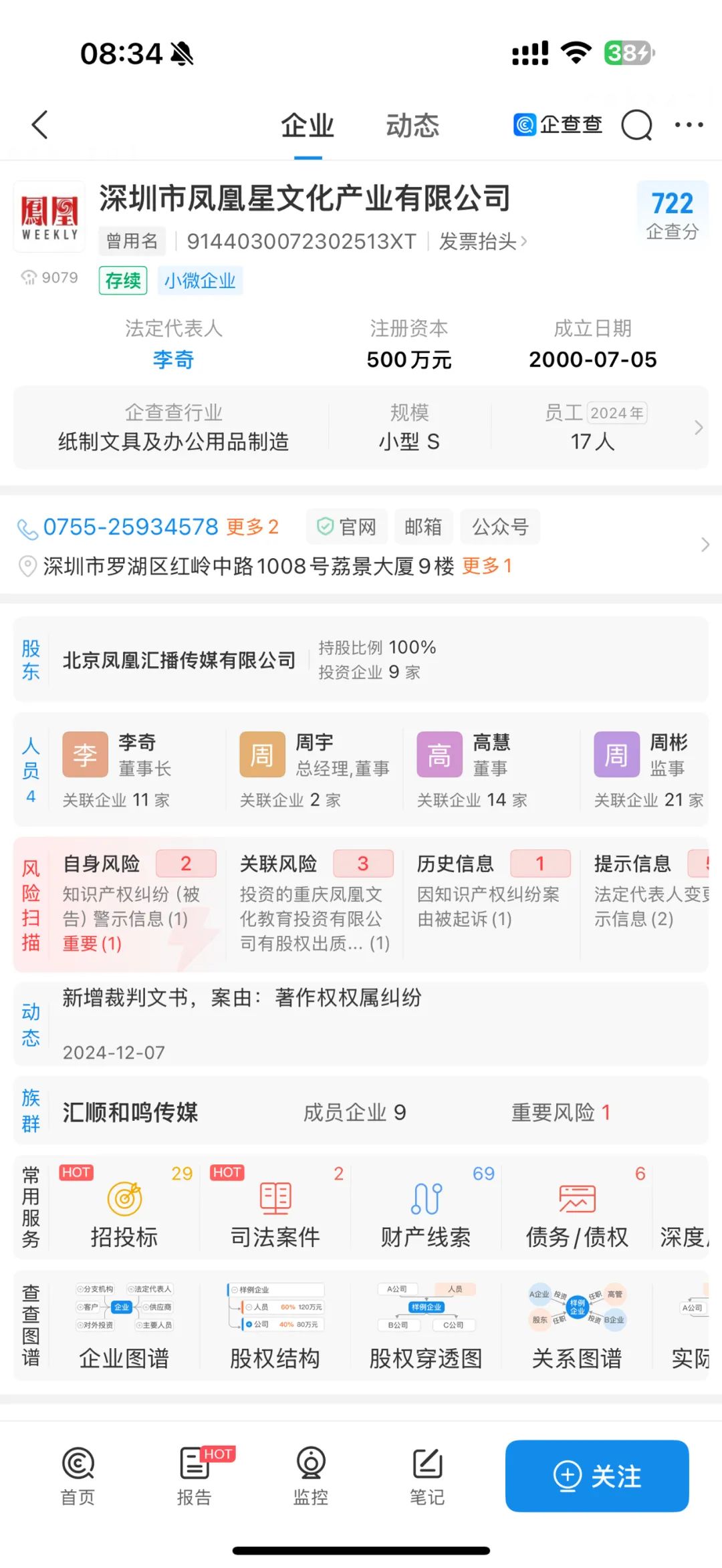Open the 发票抬头 link
722x1568 pixels.
pyautogui.click(x=483, y=241)
